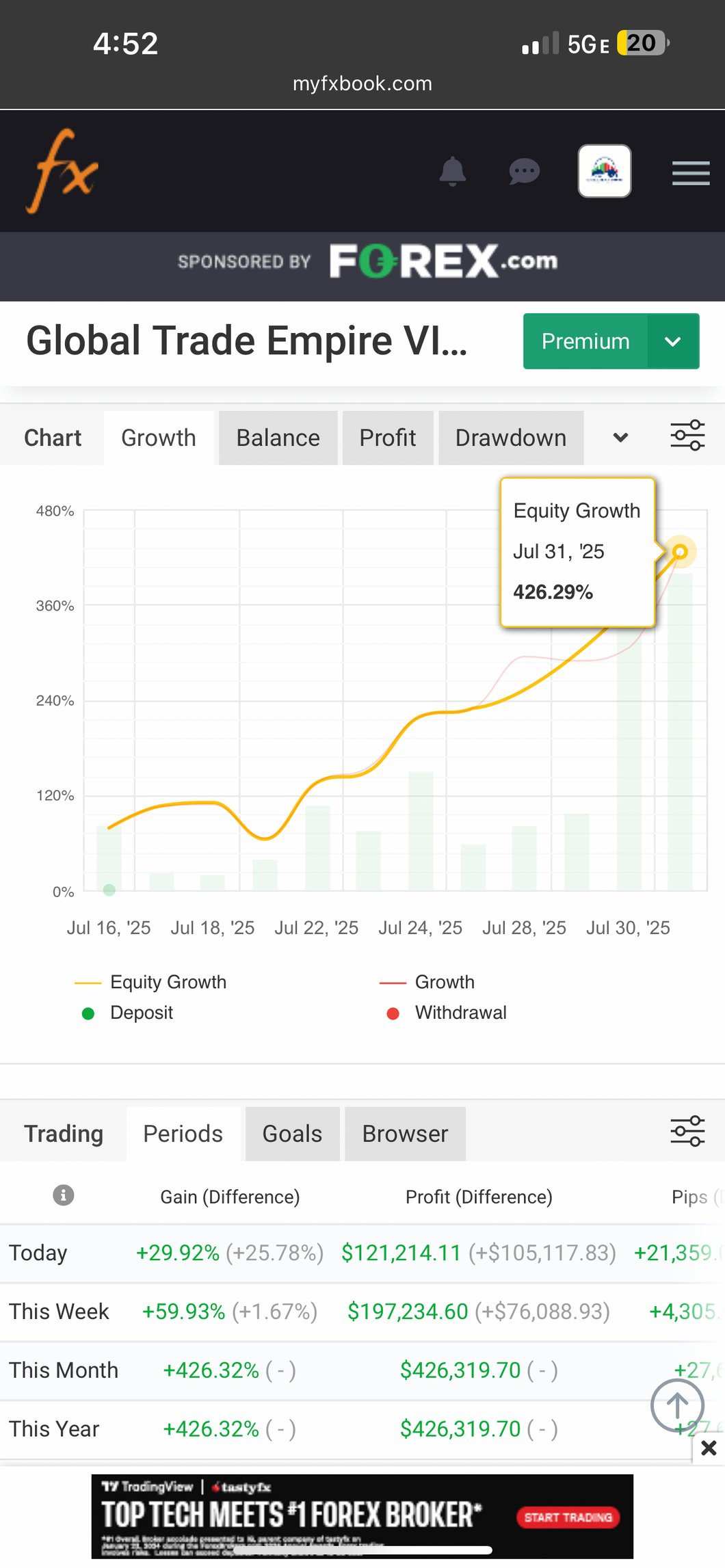Click the info icon in the table header
The image size is (725, 1568).
coord(63,1195)
